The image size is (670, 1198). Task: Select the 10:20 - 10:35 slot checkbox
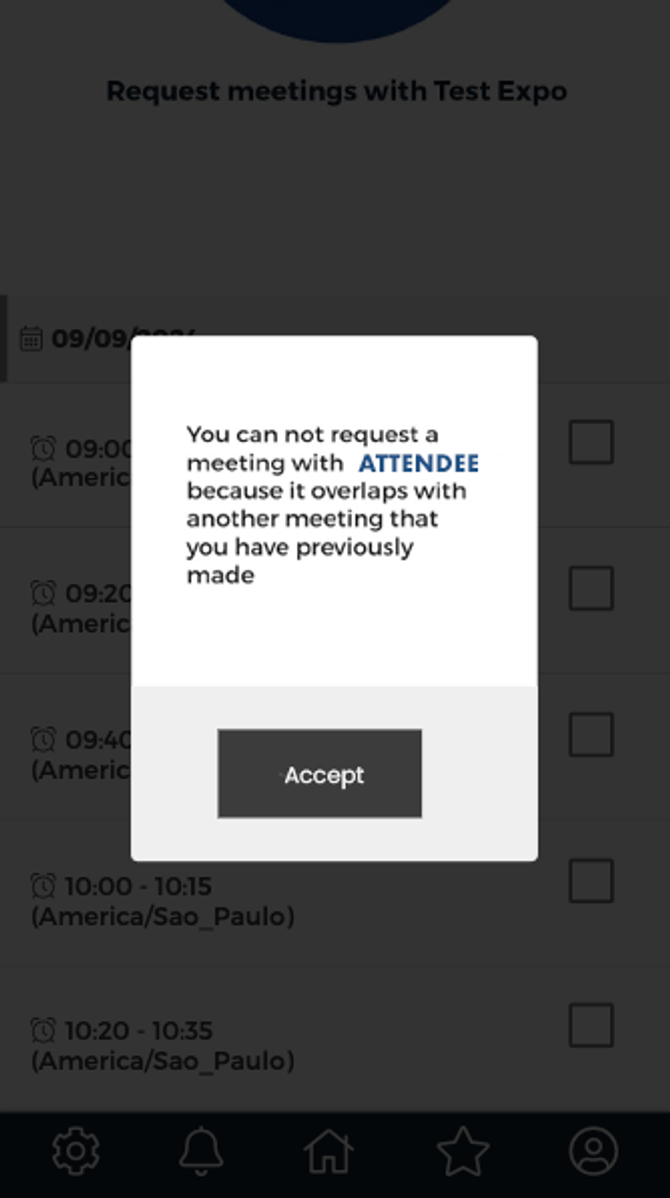click(591, 1025)
